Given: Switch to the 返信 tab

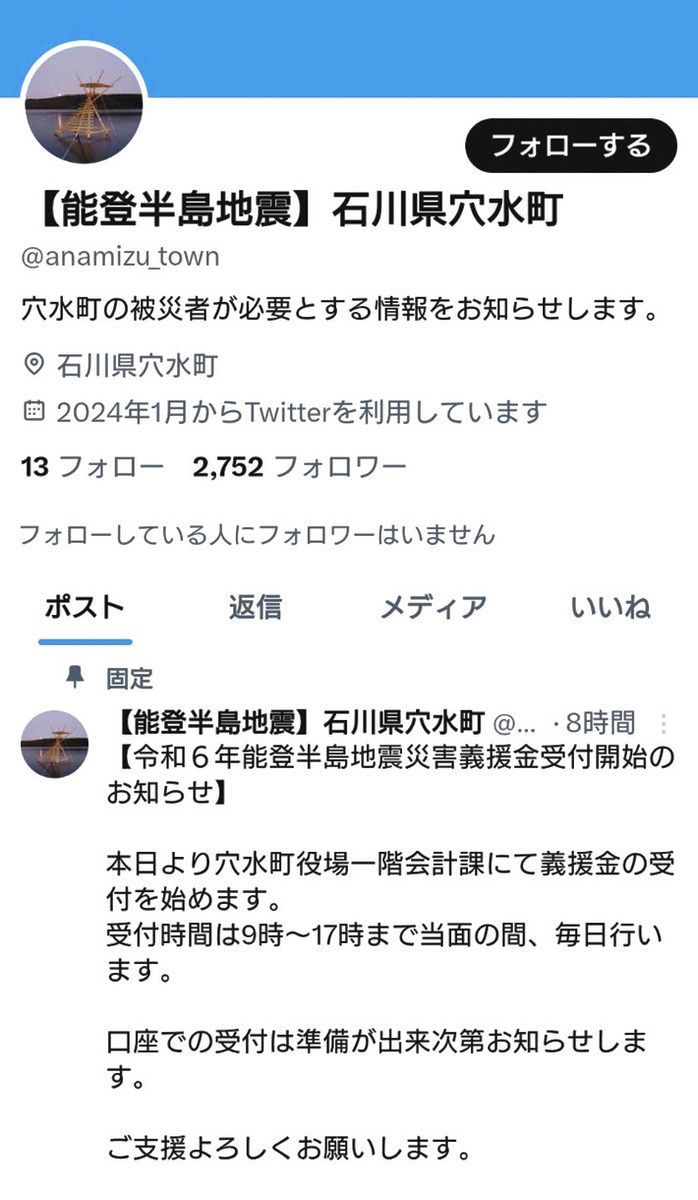Looking at the screenshot, I should 255,607.
